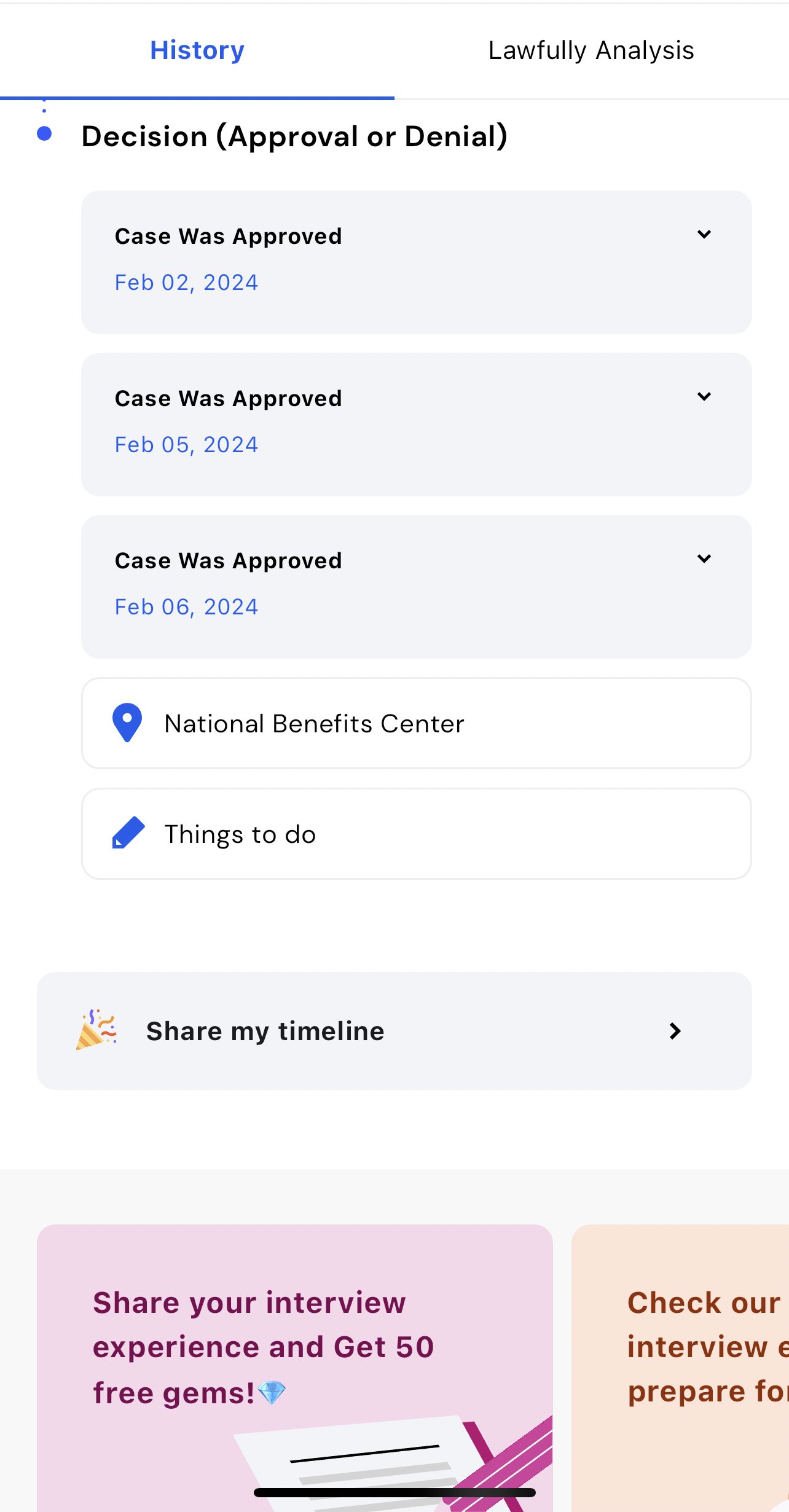This screenshot has height=1512, width=789.
Task: Expand the Feb 06, 2024 approval entry
Action: coord(417,587)
